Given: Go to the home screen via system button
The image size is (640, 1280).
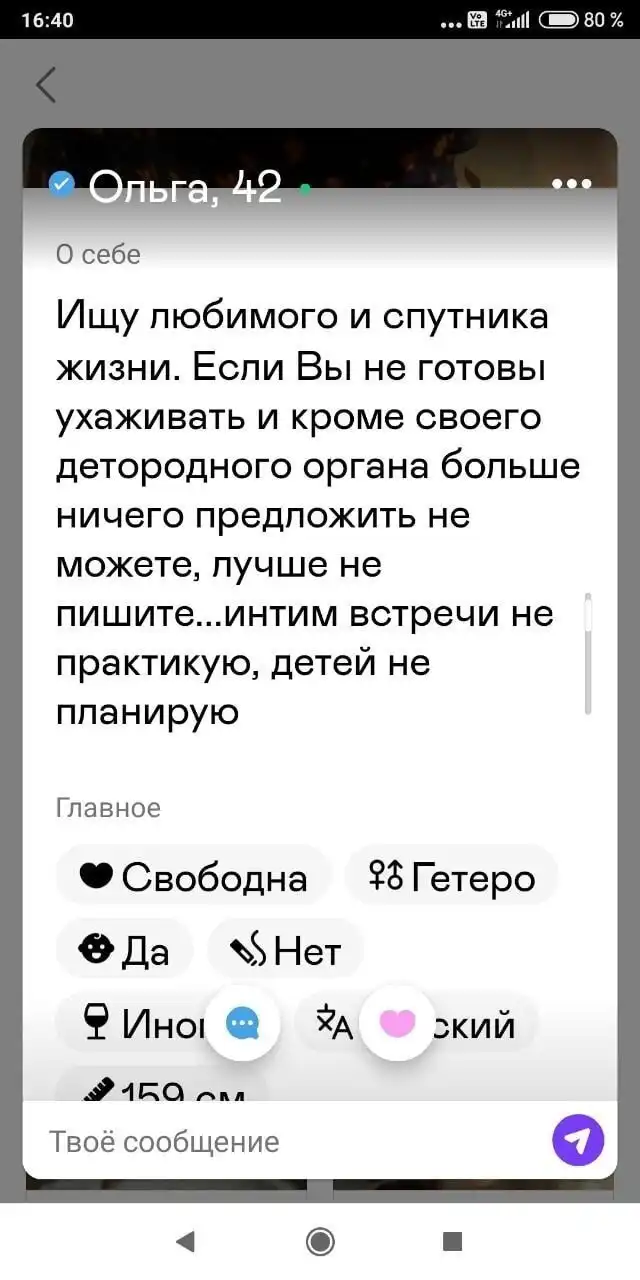Looking at the screenshot, I should (320, 1241).
